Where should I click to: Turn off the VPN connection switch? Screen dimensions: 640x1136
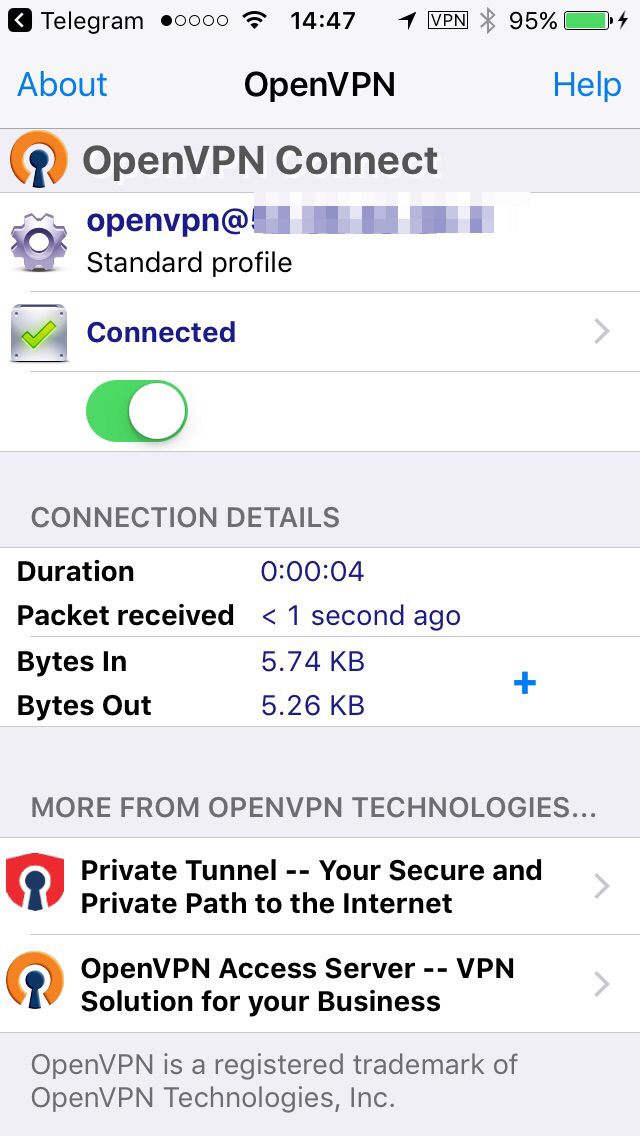click(x=137, y=411)
